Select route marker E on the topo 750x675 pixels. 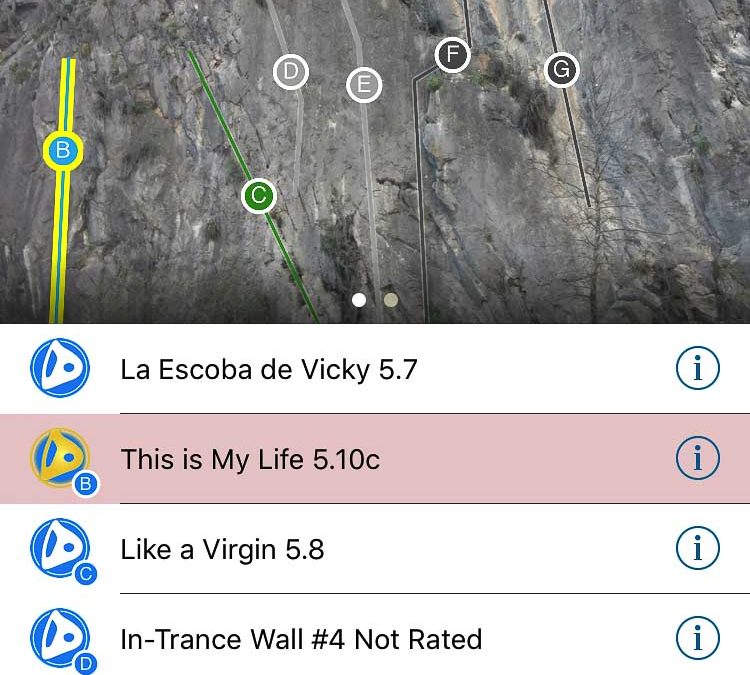[x=364, y=85]
